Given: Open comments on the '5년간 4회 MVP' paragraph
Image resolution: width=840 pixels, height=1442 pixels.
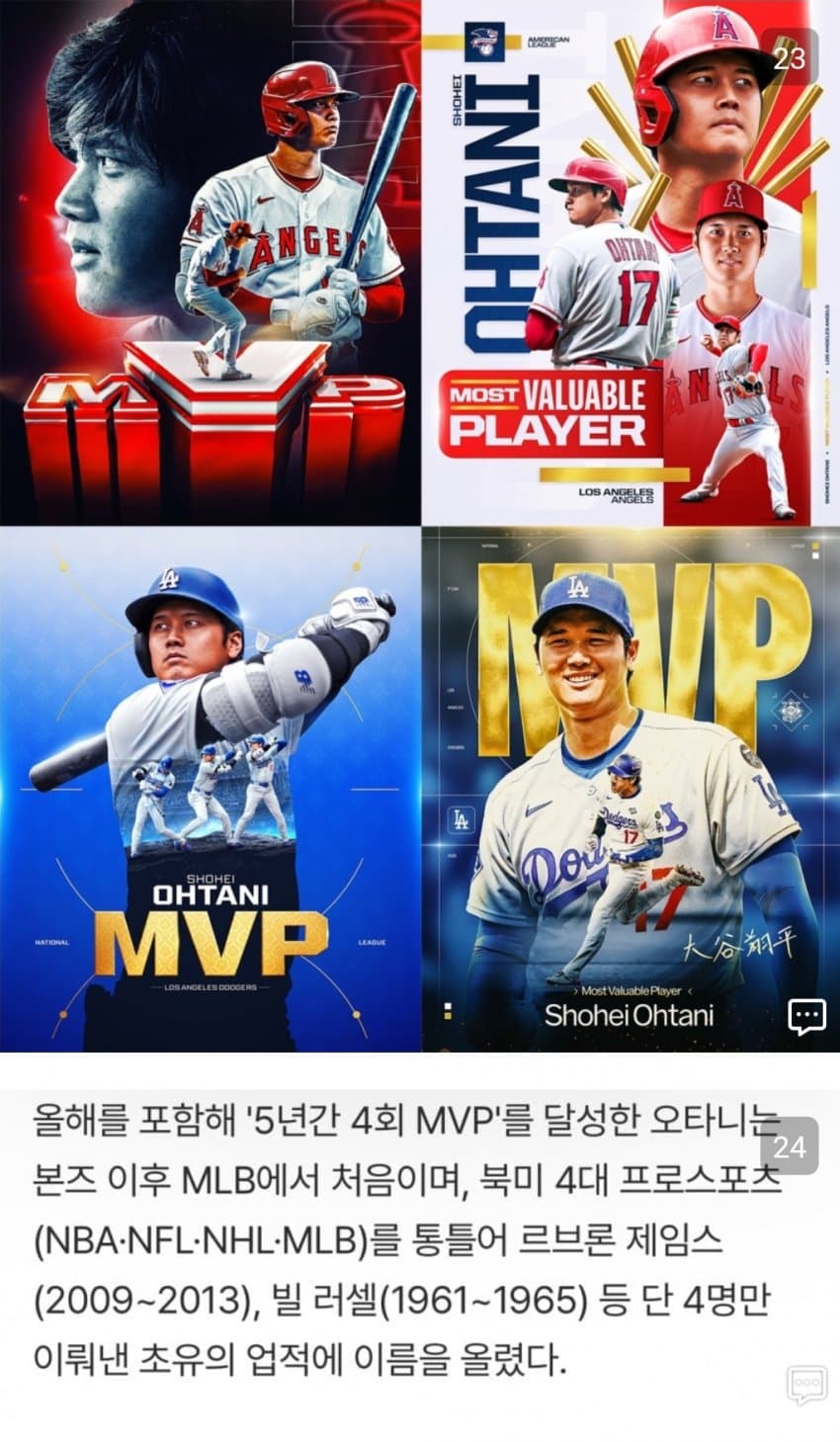Looking at the screenshot, I should click(806, 1385).
